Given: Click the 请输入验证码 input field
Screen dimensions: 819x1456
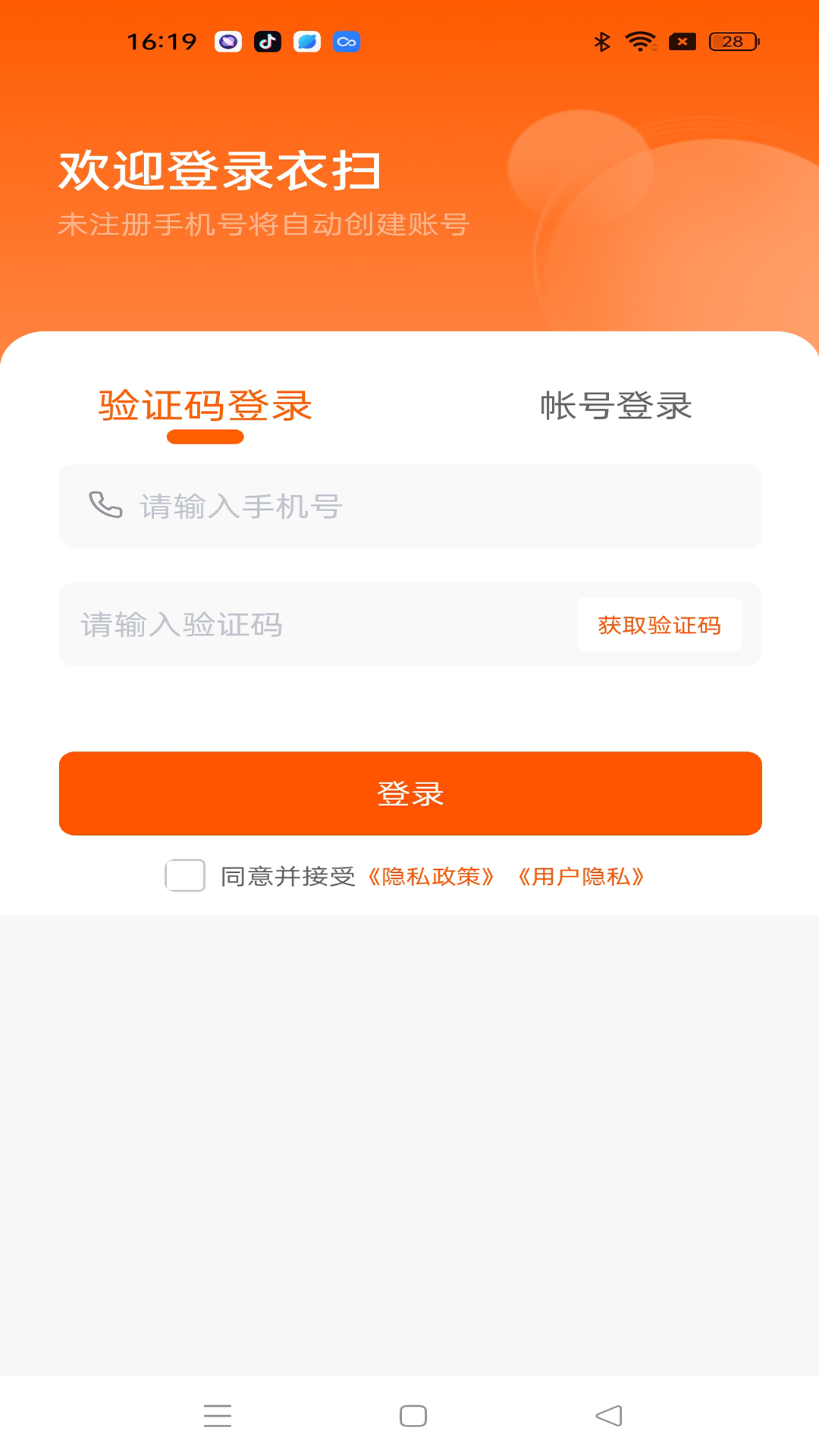Looking at the screenshot, I should (x=303, y=625).
